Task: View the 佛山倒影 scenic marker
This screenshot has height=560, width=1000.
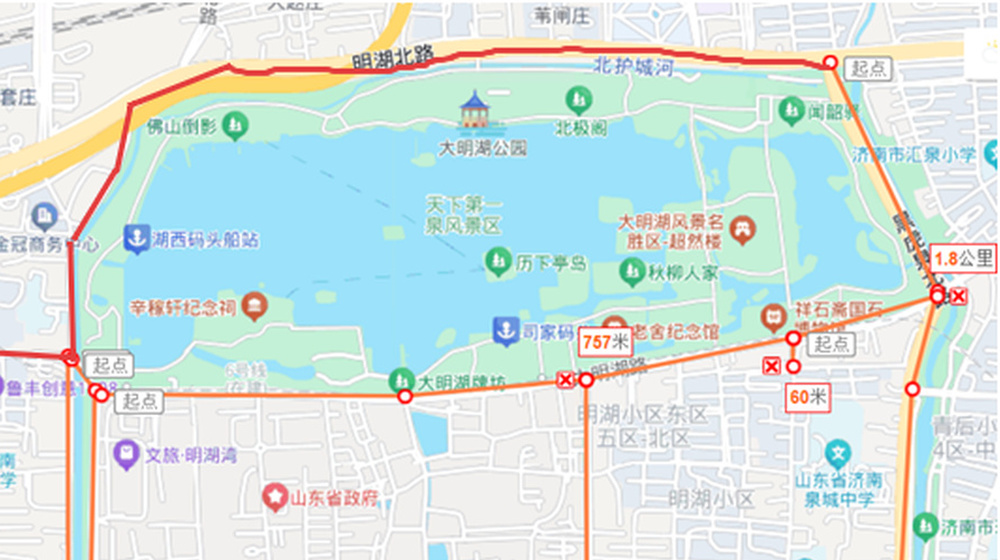Action: [x=234, y=126]
